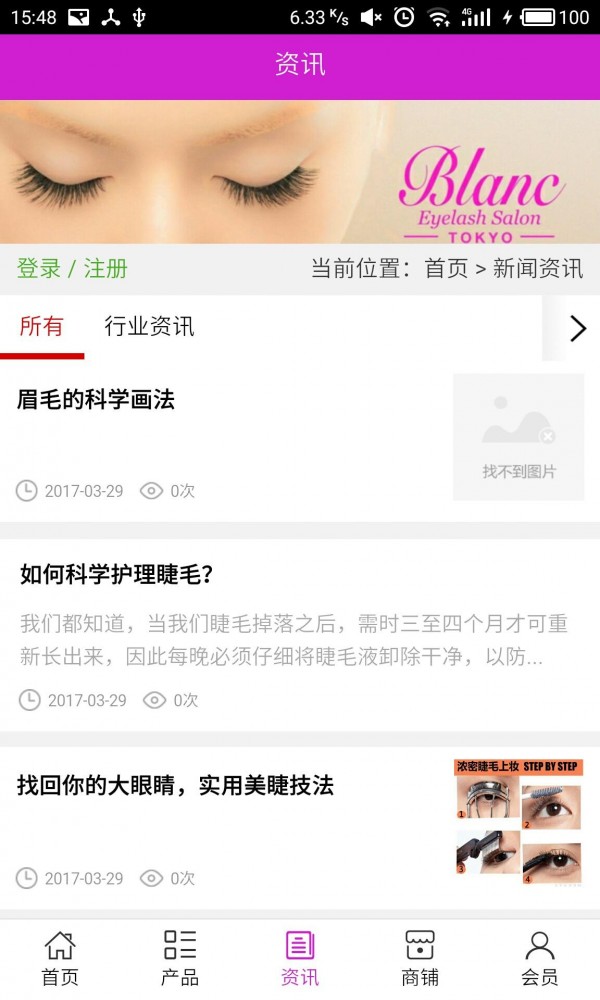Tap the 登录 login link
Image resolution: width=600 pixels, height=1000 pixels.
[39, 268]
